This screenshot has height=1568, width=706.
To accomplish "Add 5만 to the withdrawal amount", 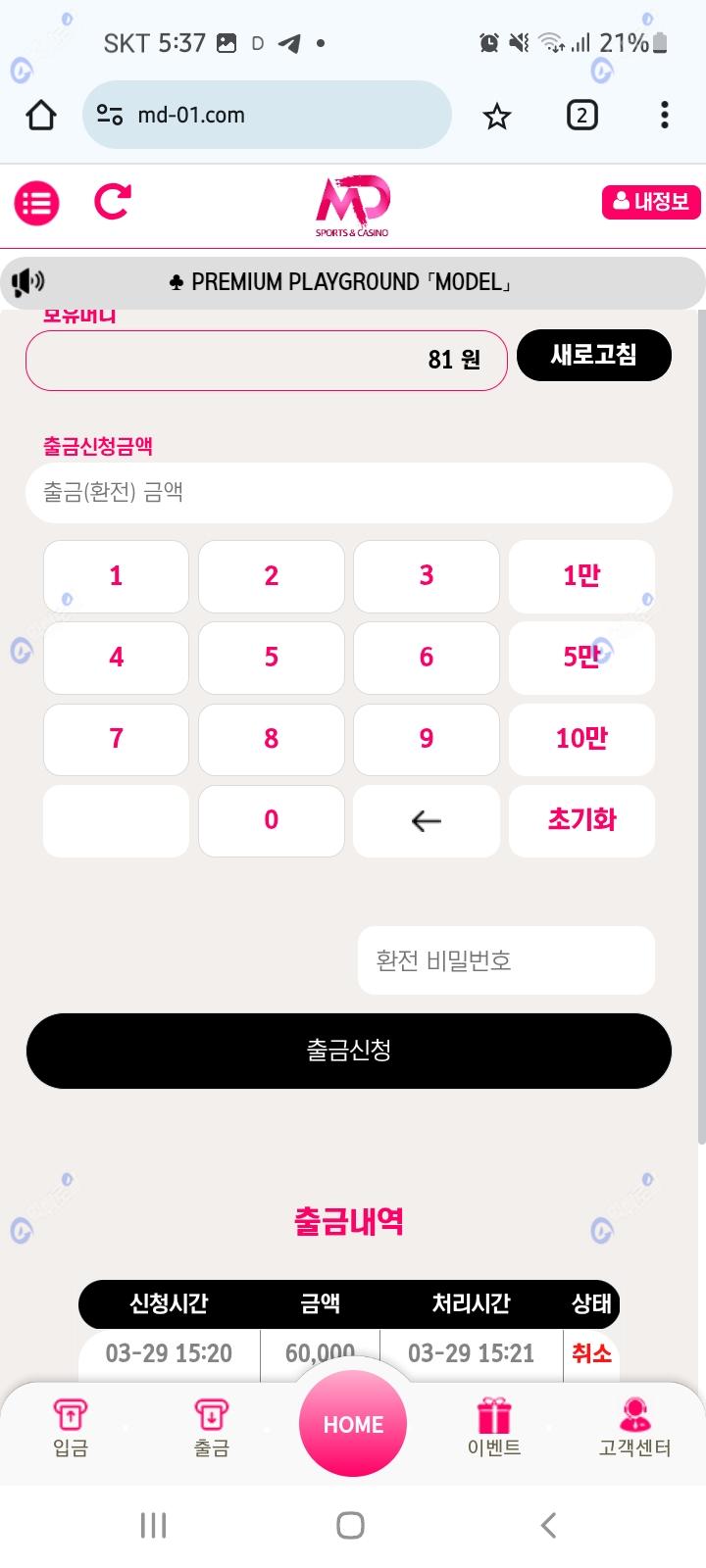I will (580, 658).
